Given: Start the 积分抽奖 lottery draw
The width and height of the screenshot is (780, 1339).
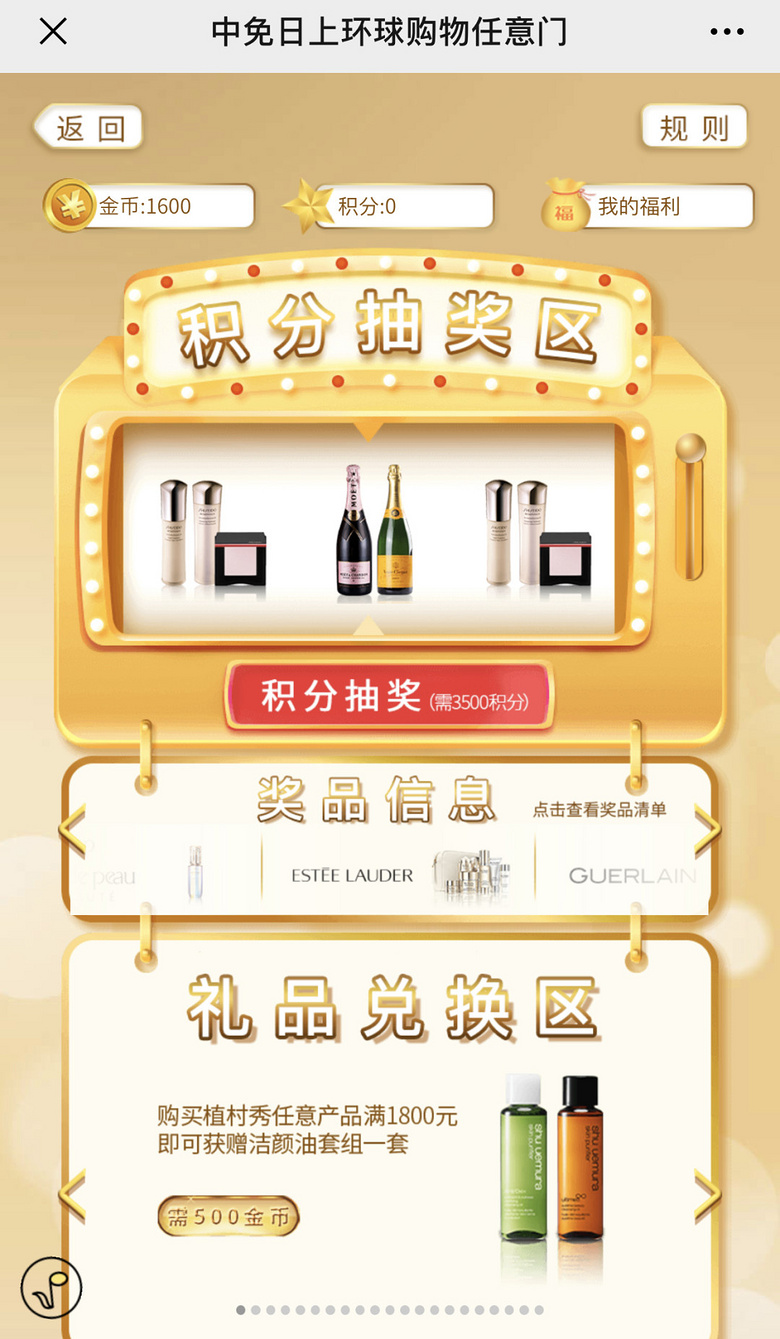Looking at the screenshot, I should (389, 696).
